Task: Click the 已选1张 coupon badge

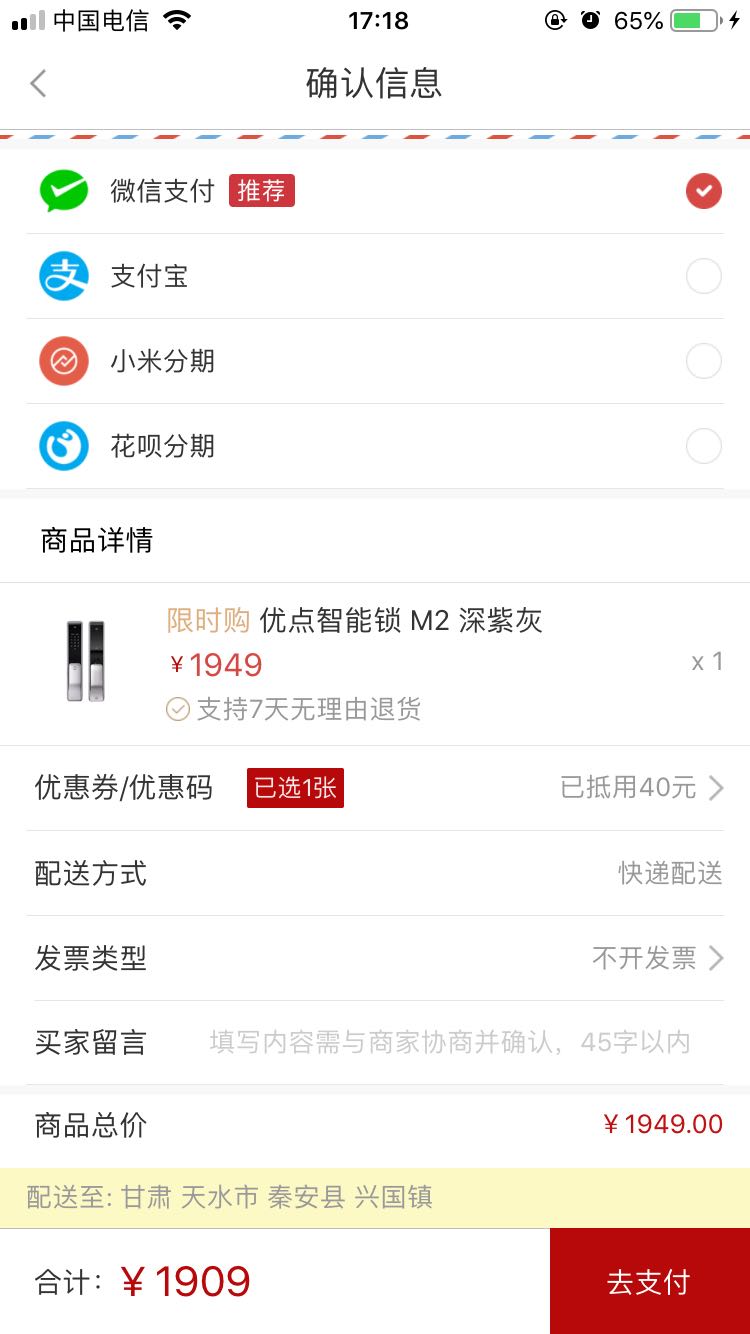Action: 295,787
